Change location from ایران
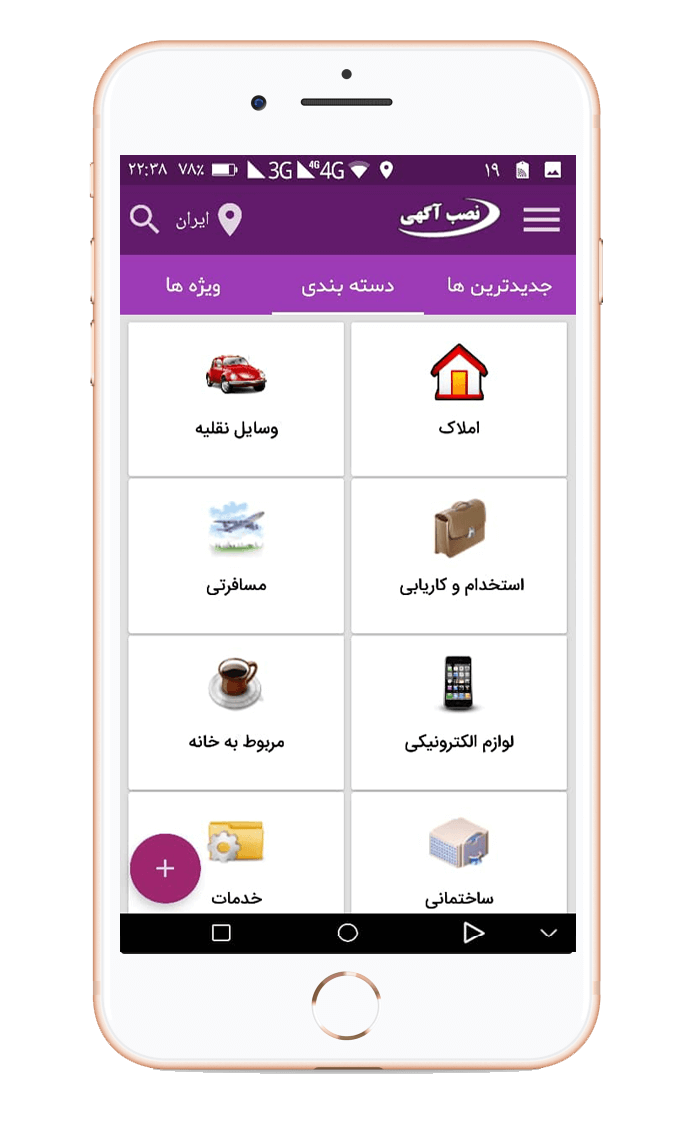Viewport: 680px width, 1132px height. [x=212, y=220]
